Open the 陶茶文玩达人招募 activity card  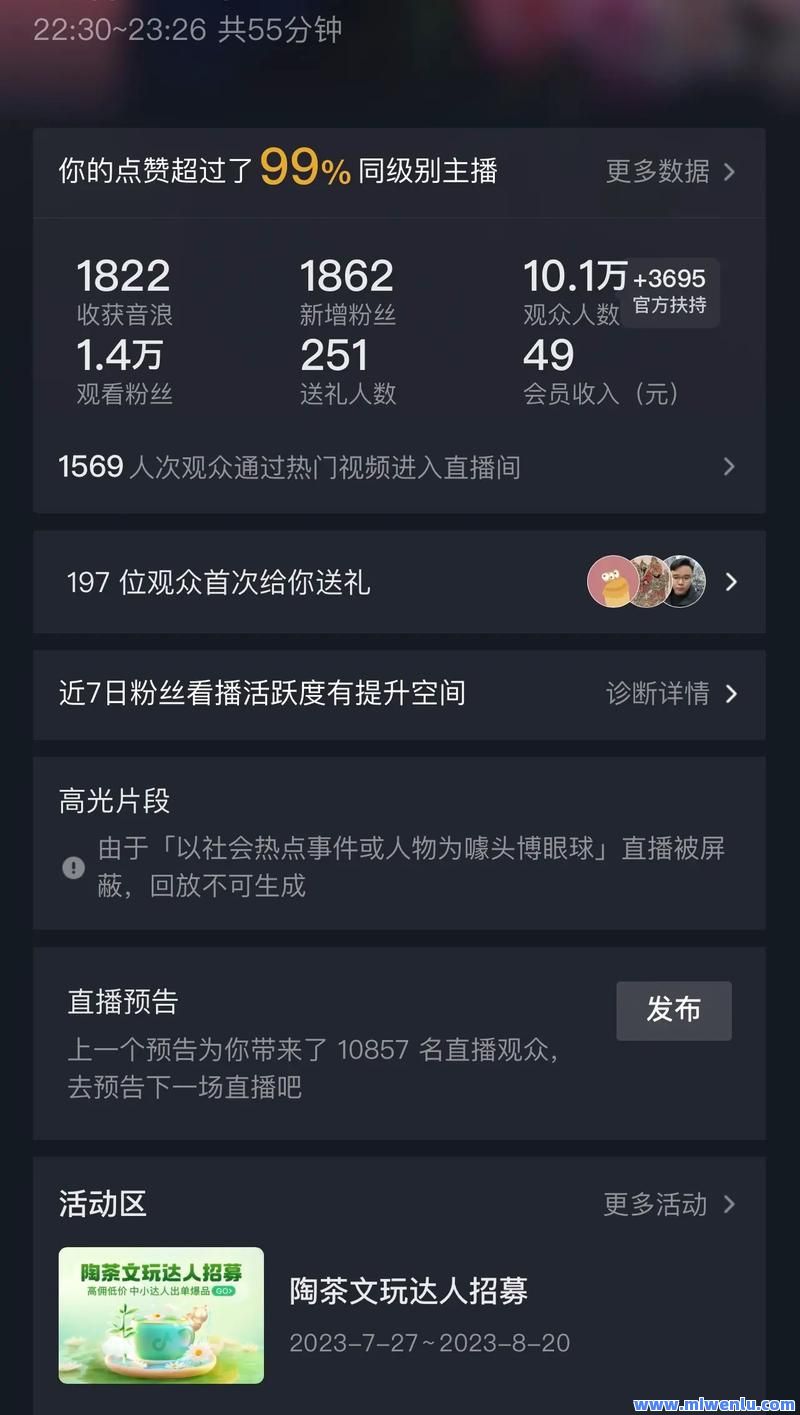(x=399, y=1316)
